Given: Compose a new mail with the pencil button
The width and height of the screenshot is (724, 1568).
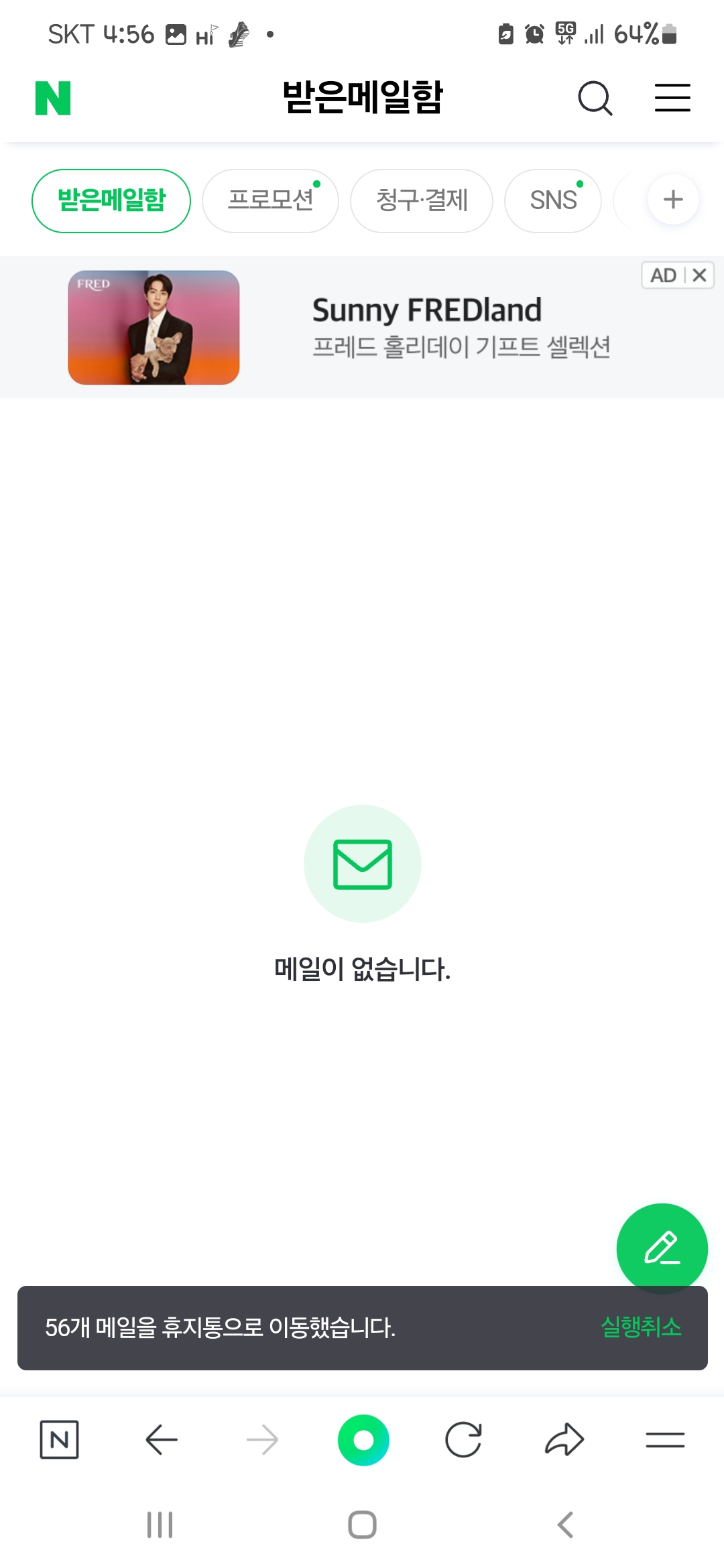Looking at the screenshot, I should pos(662,1248).
